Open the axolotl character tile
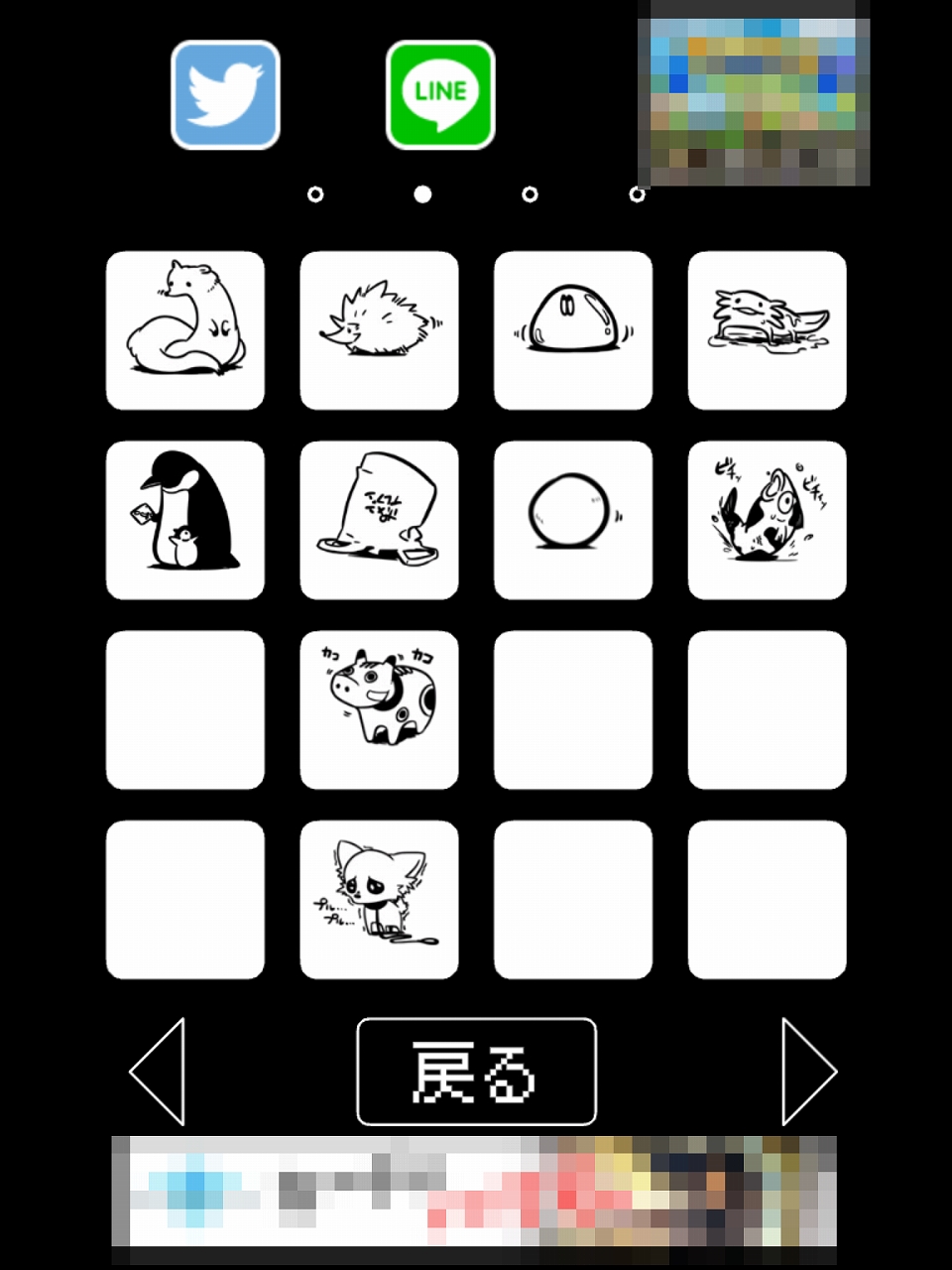The width and height of the screenshot is (952, 1270). pyautogui.click(x=767, y=330)
